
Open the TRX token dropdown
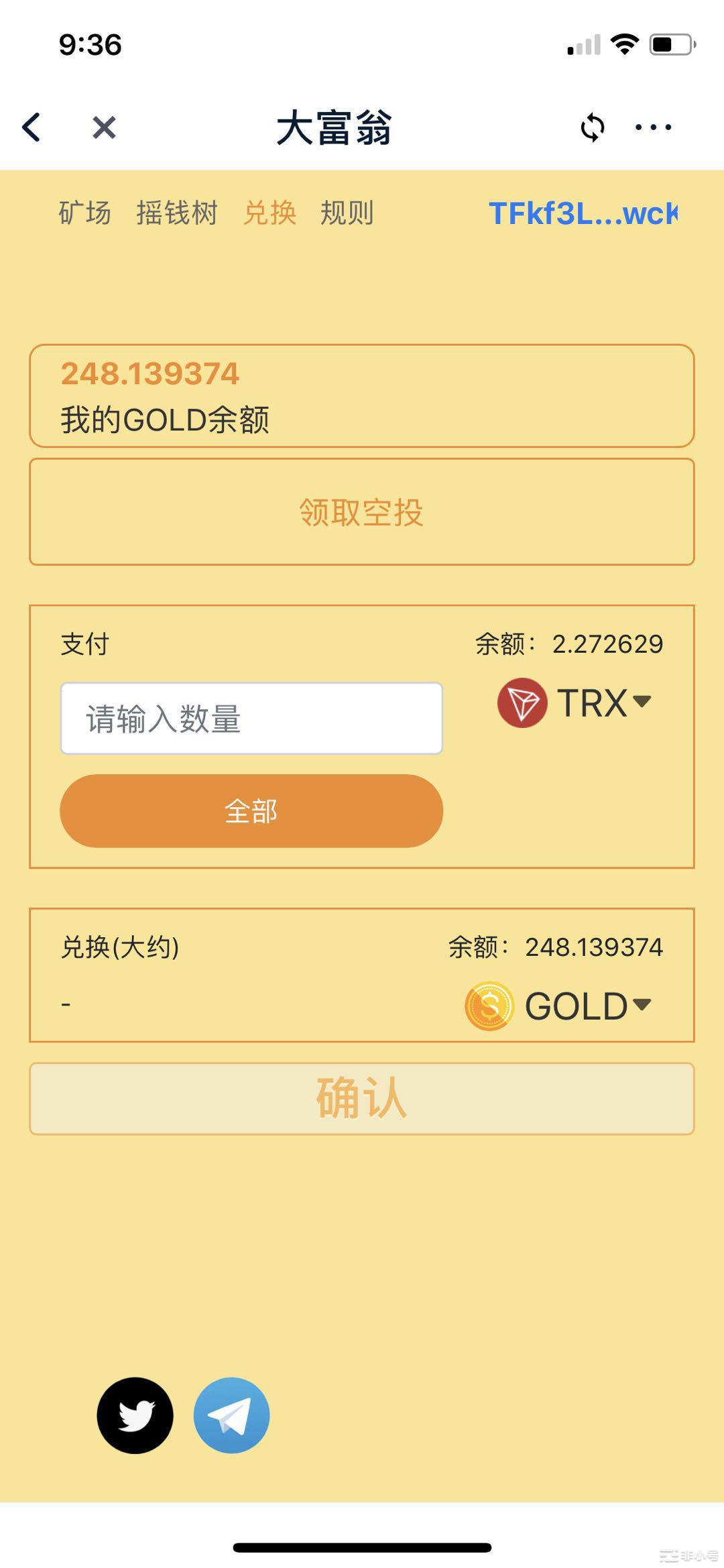(575, 703)
